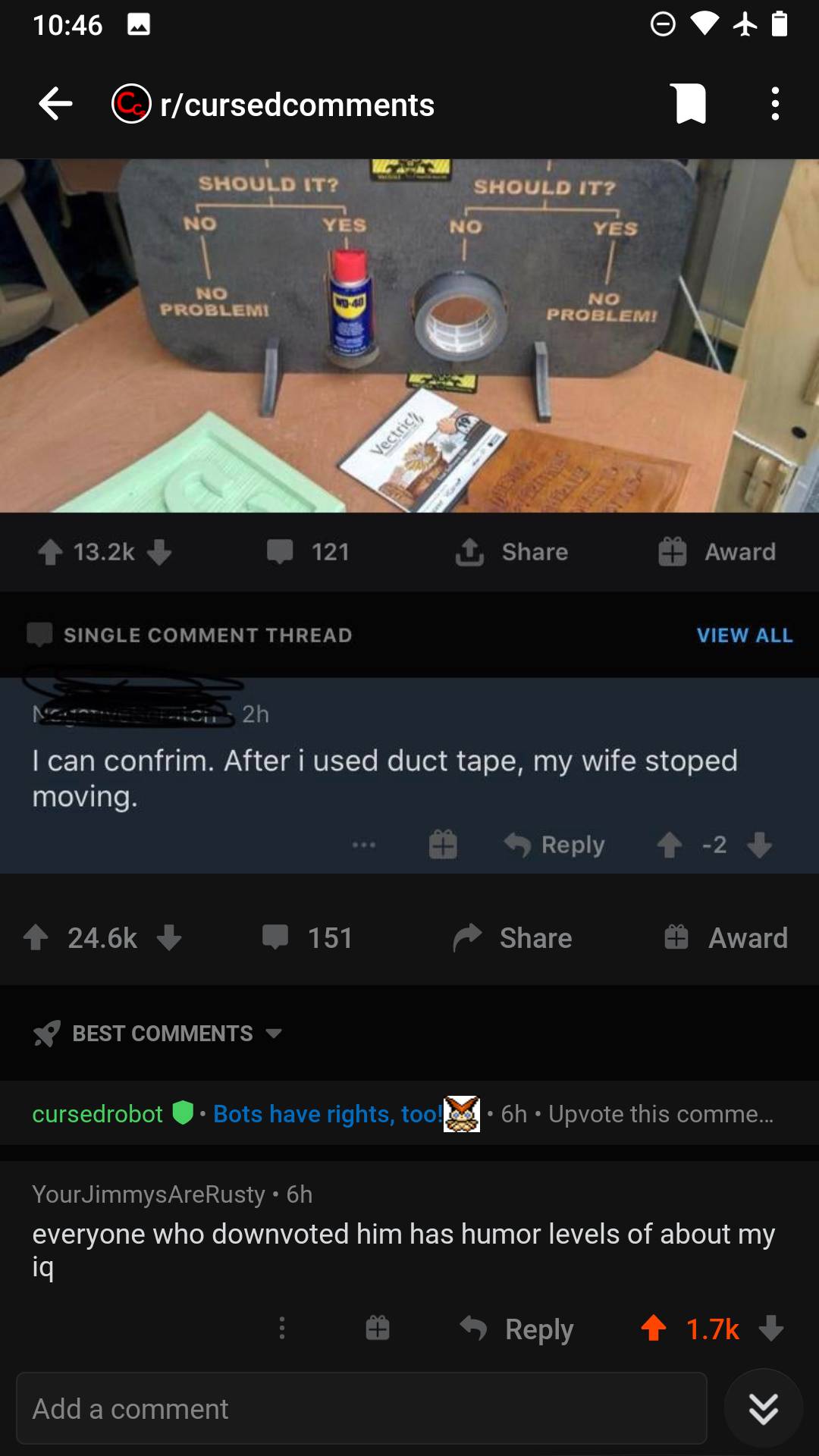Screen dimensions: 819x1456
Task: Share the post with 24.6k points
Action: click(x=513, y=937)
